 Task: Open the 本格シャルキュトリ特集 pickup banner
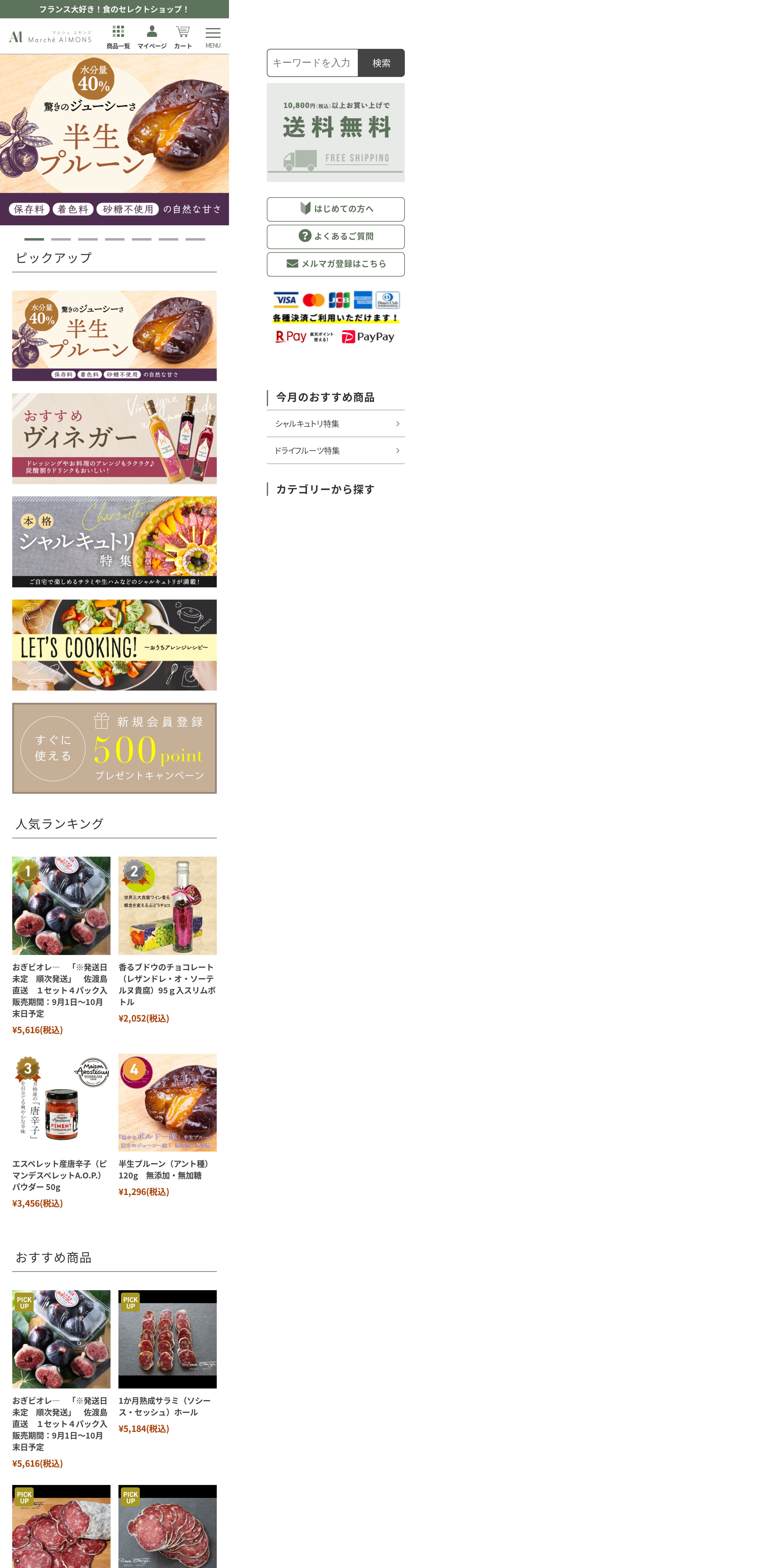[114, 542]
